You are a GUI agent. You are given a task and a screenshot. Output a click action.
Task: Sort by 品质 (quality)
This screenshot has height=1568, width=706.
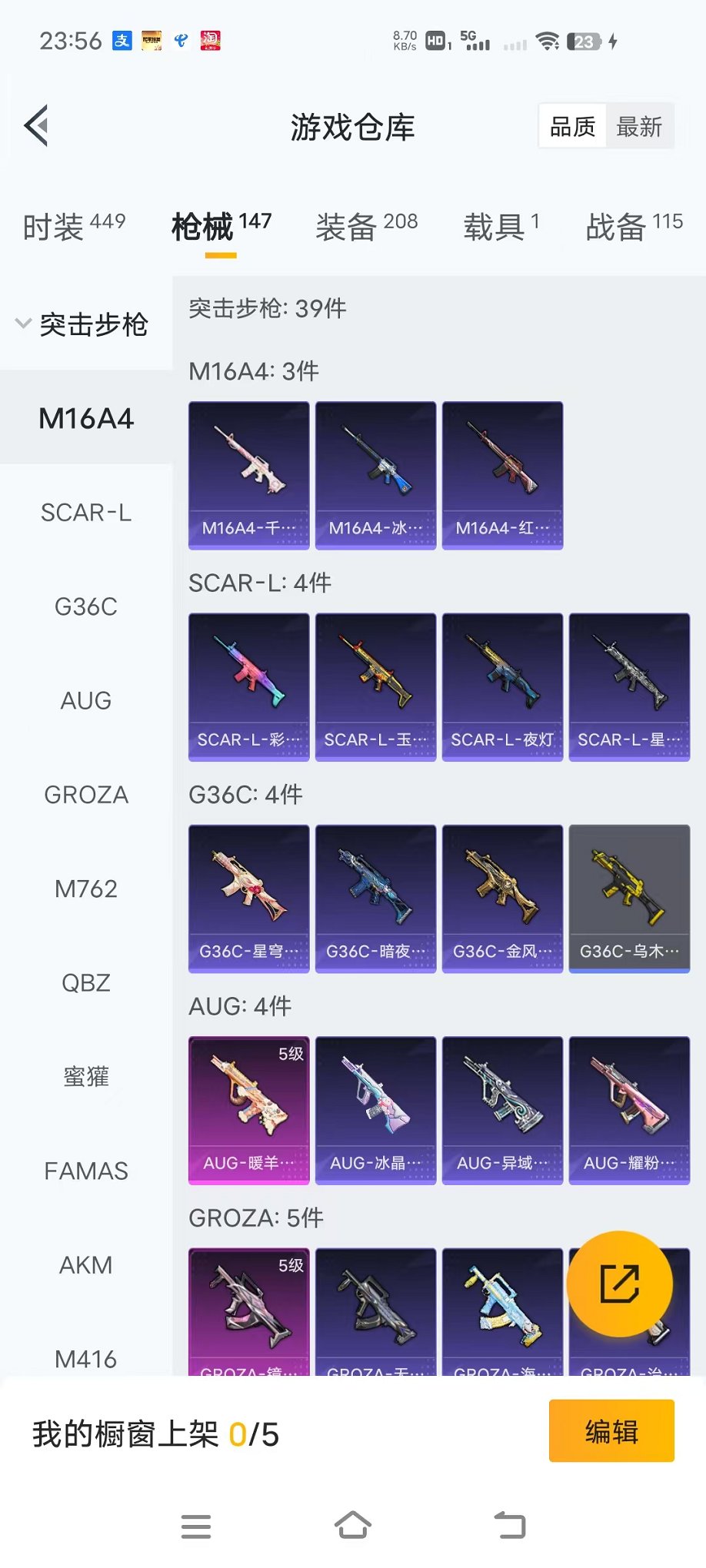572,127
